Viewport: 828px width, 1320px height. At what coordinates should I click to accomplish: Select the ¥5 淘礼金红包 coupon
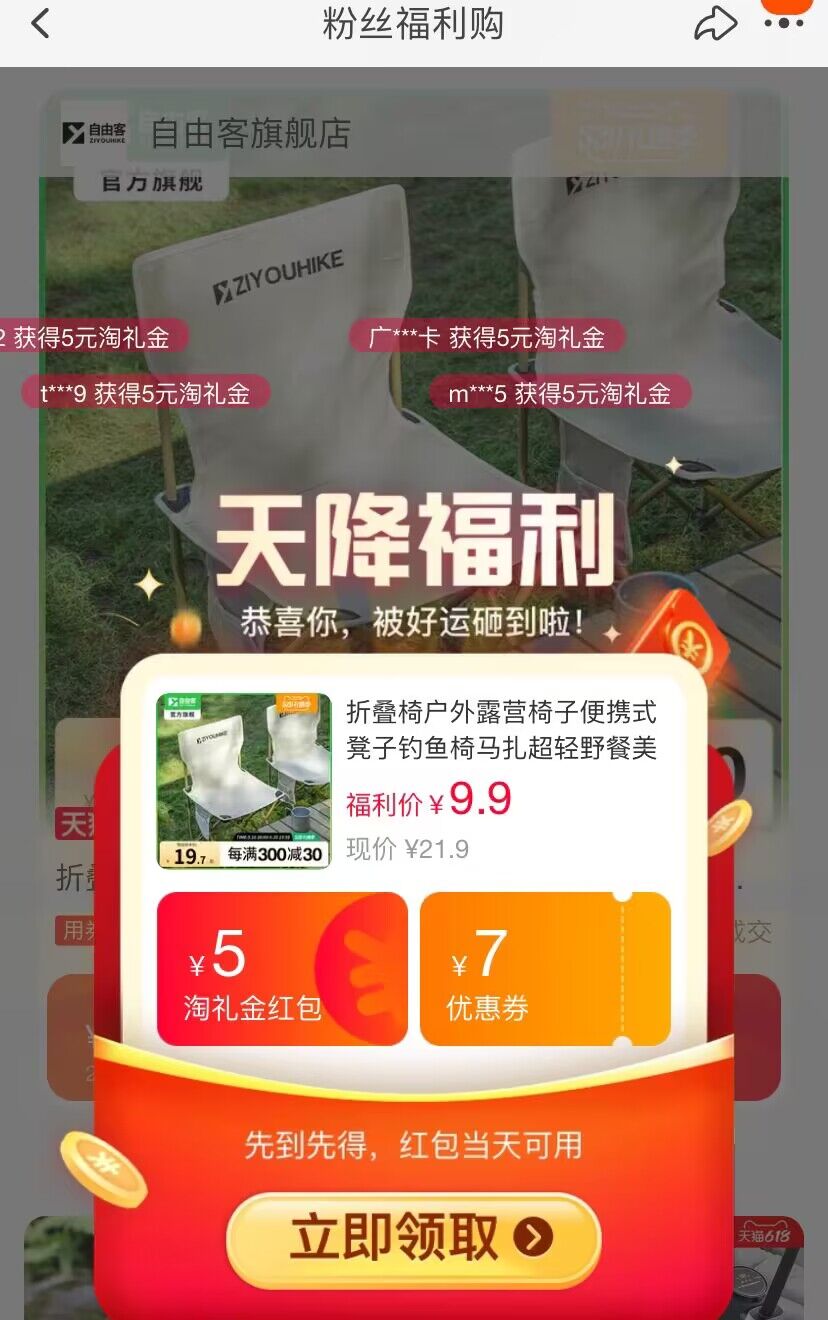pos(282,968)
